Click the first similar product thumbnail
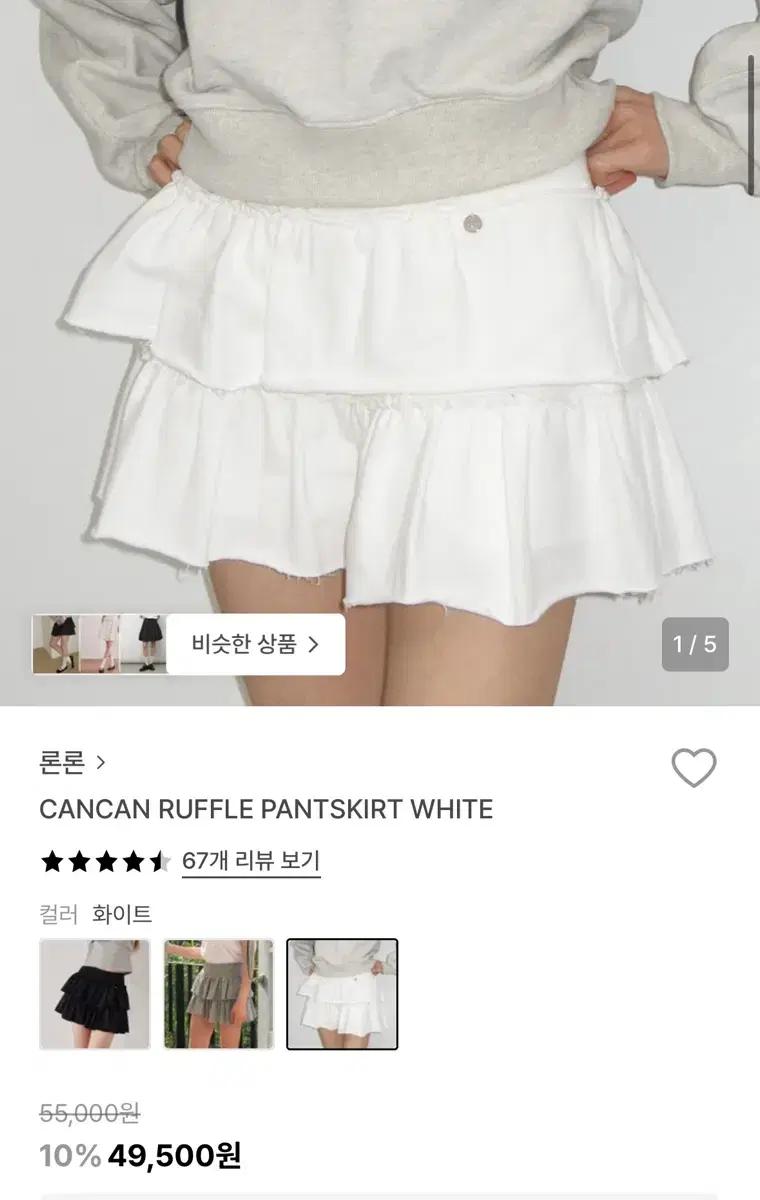The image size is (760, 1200). point(60,645)
